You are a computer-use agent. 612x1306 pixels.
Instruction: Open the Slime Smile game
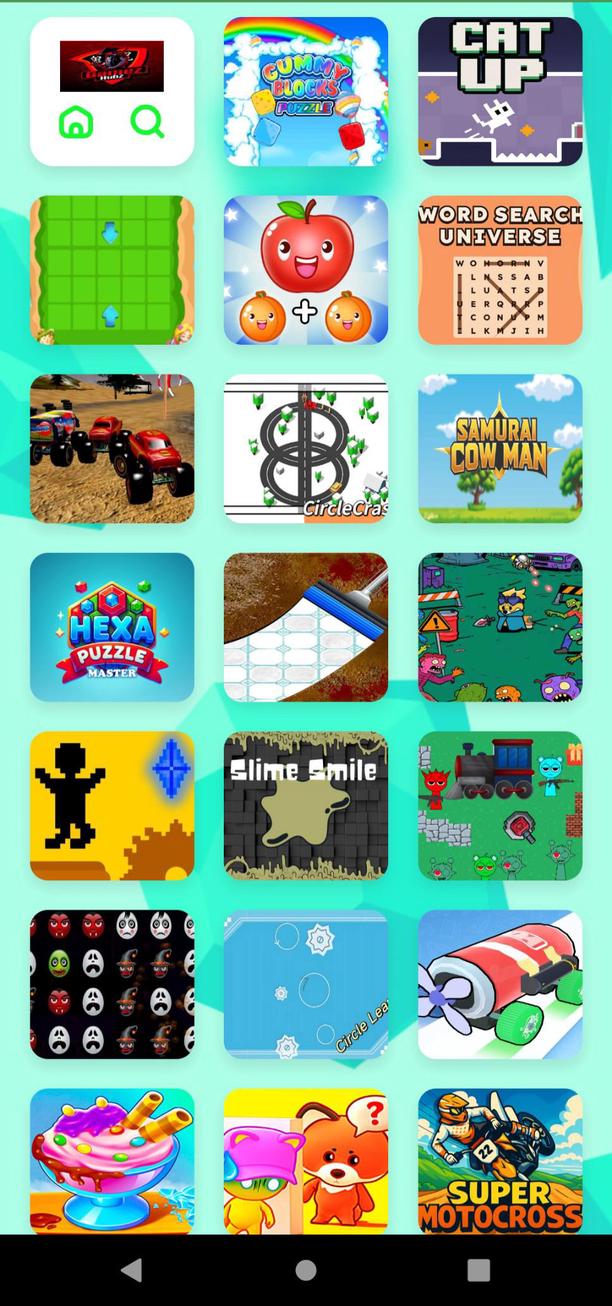pos(306,806)
